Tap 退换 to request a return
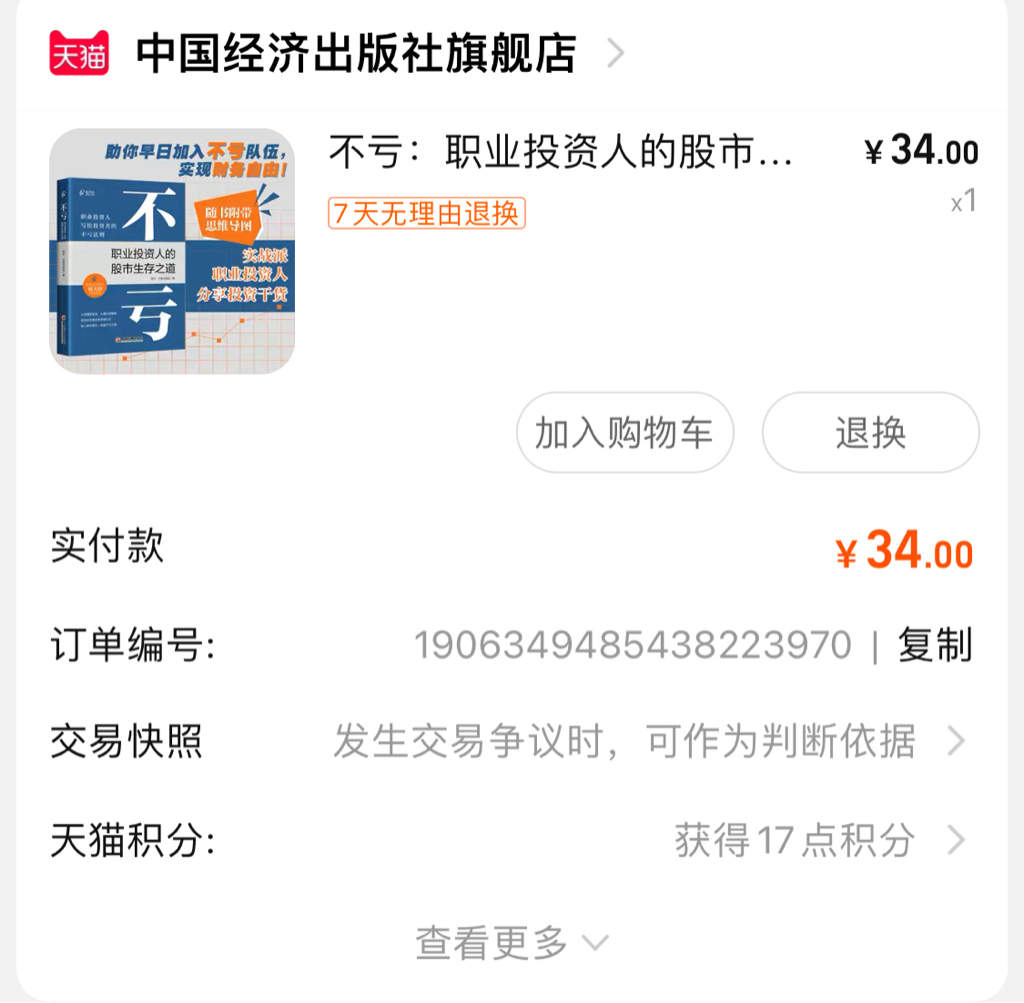The height and width of the screenshot is (1003, 1024). (870, 433)
